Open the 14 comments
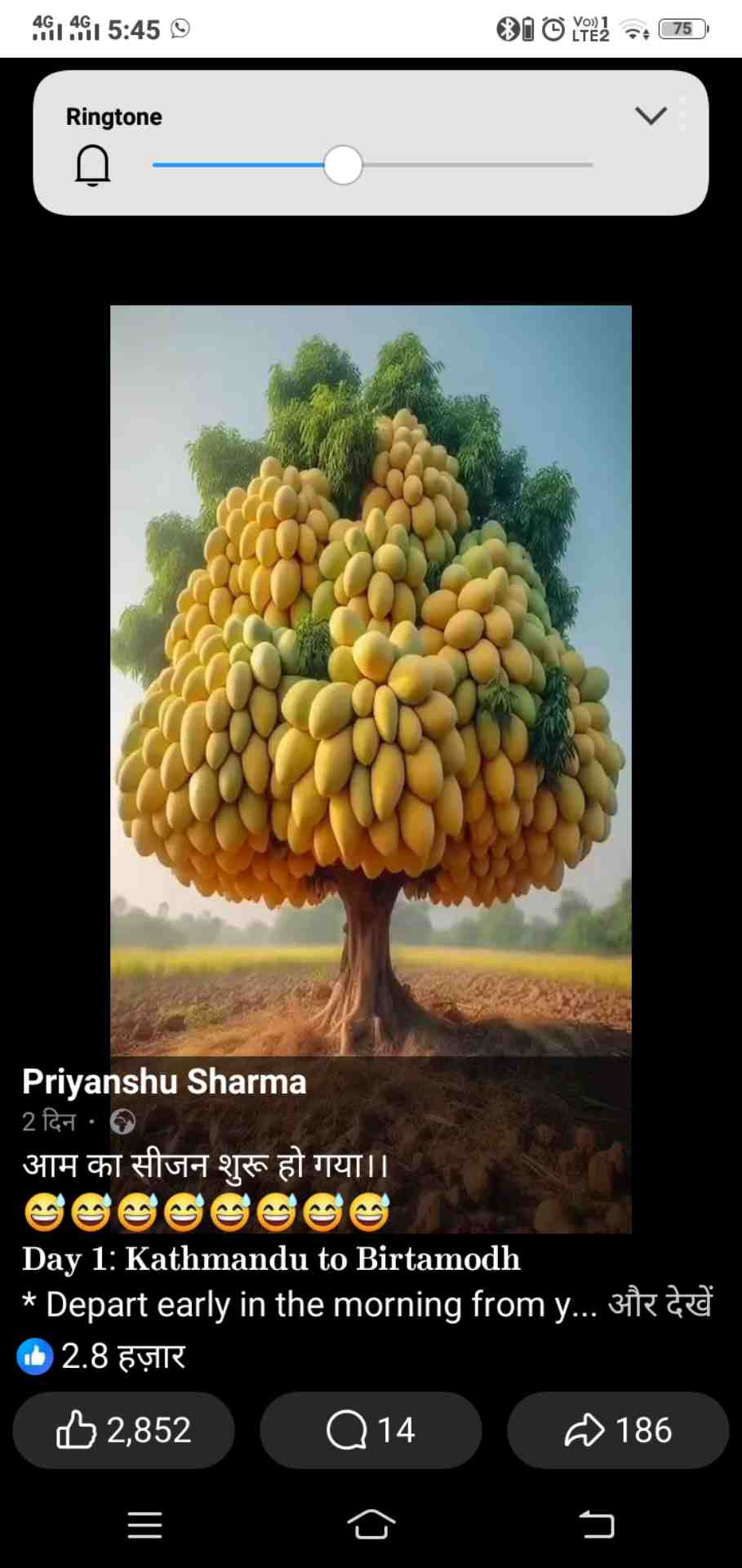The height and width of the screenshot is (1568, 742). click(x=371, y=1431)
